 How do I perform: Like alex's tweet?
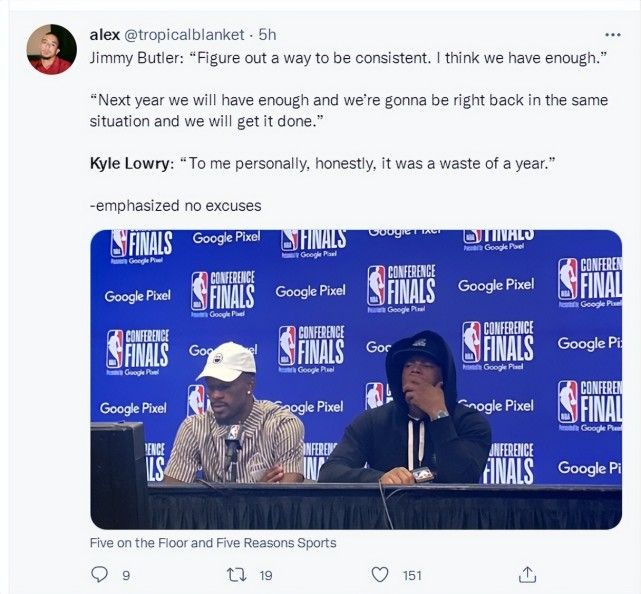[x=381, y=574]
